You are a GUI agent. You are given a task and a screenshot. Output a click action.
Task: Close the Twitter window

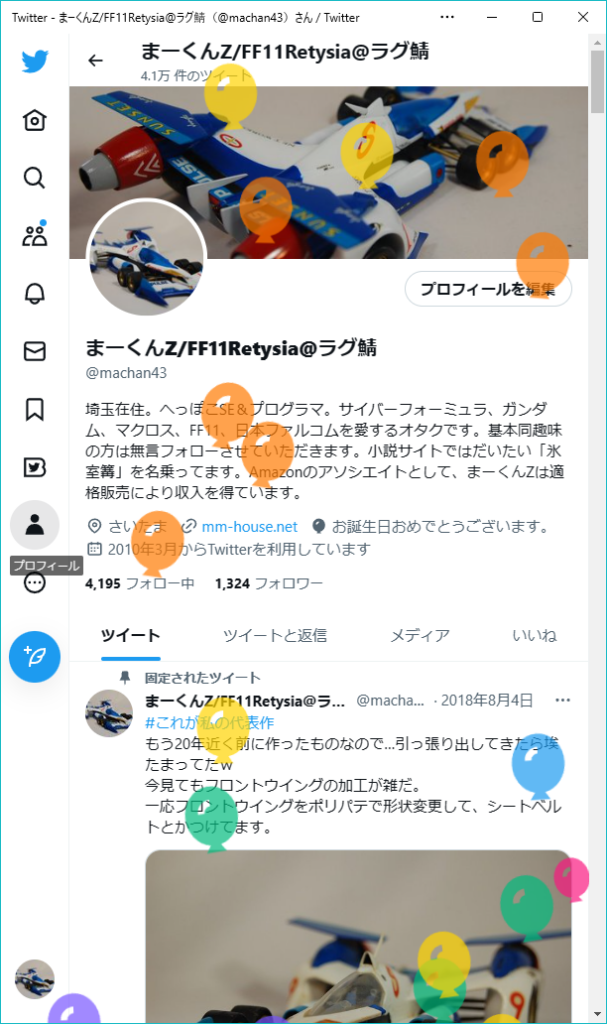coord(583,17)
